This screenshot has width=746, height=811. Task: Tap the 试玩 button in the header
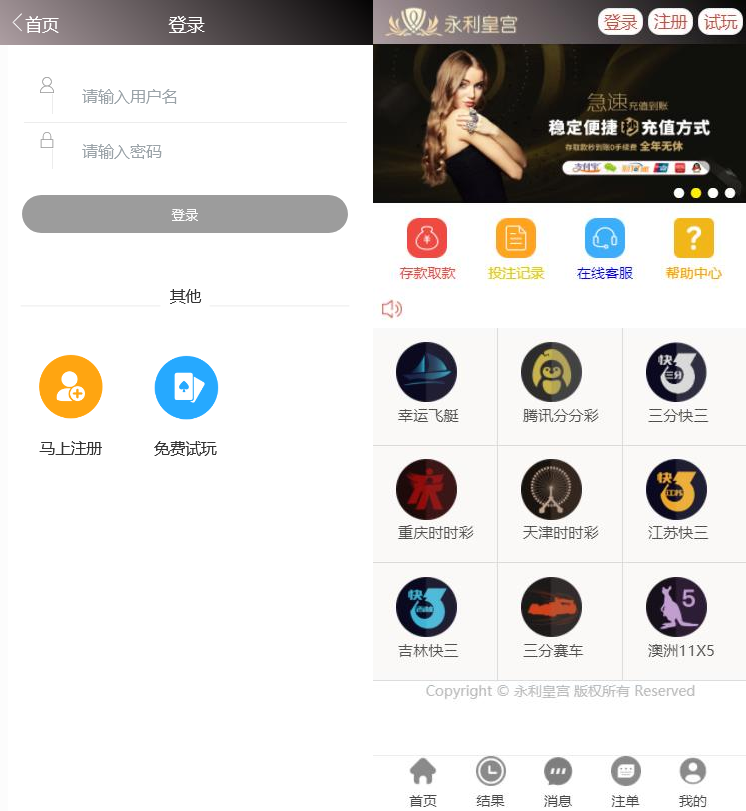[x=720, y=22]
